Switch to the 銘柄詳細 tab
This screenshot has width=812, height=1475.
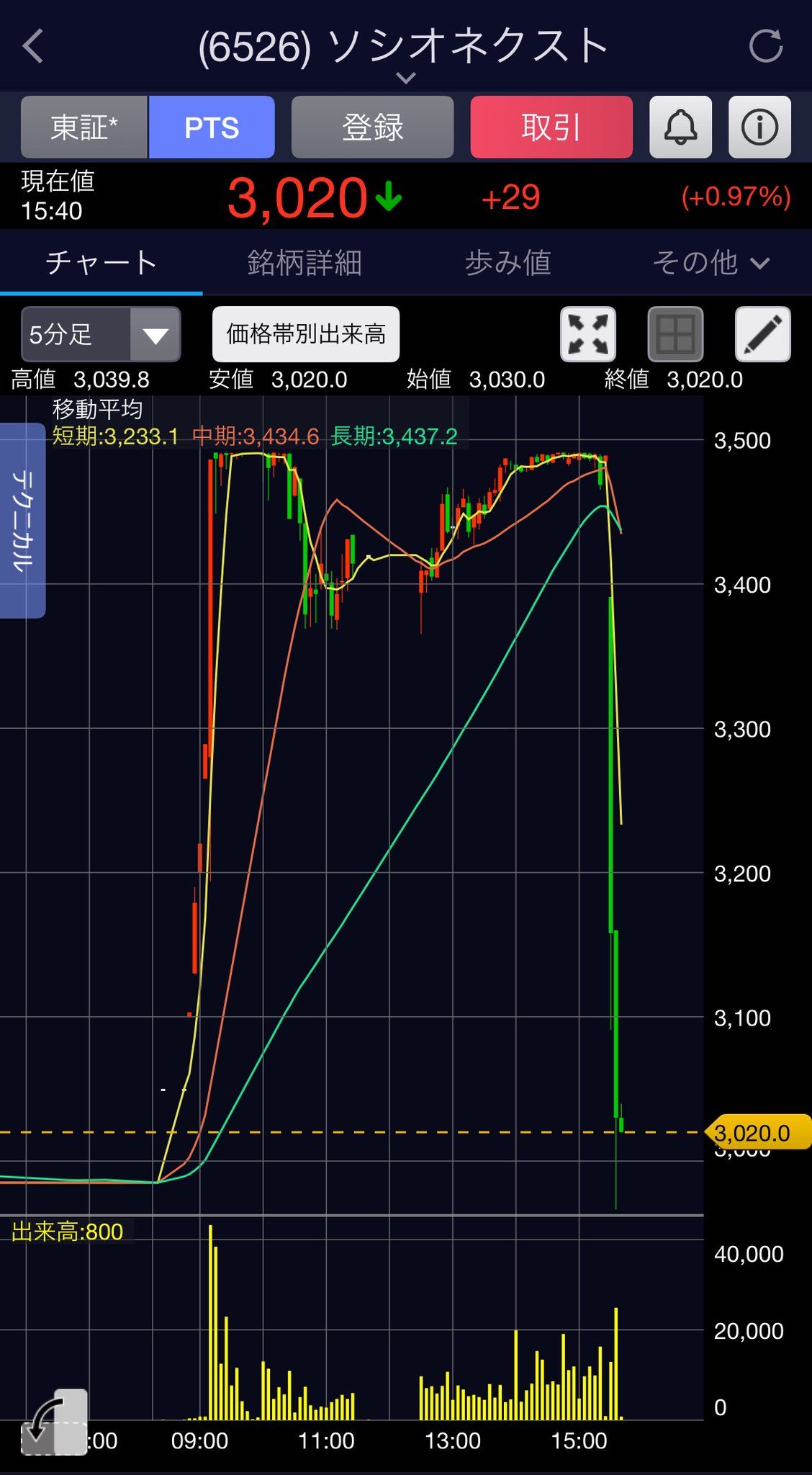click(304, 263)
